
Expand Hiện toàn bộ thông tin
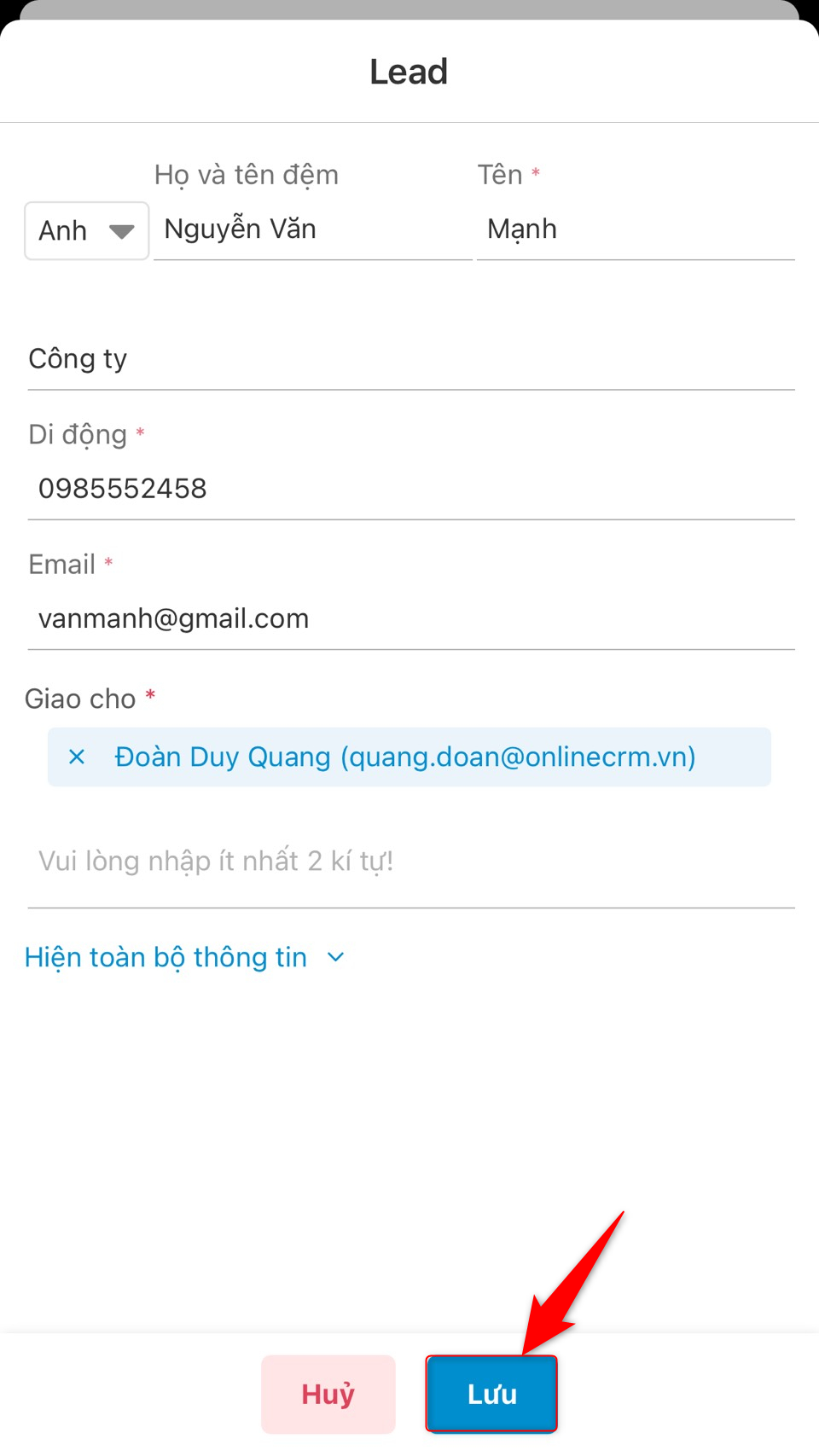point(184,957)
